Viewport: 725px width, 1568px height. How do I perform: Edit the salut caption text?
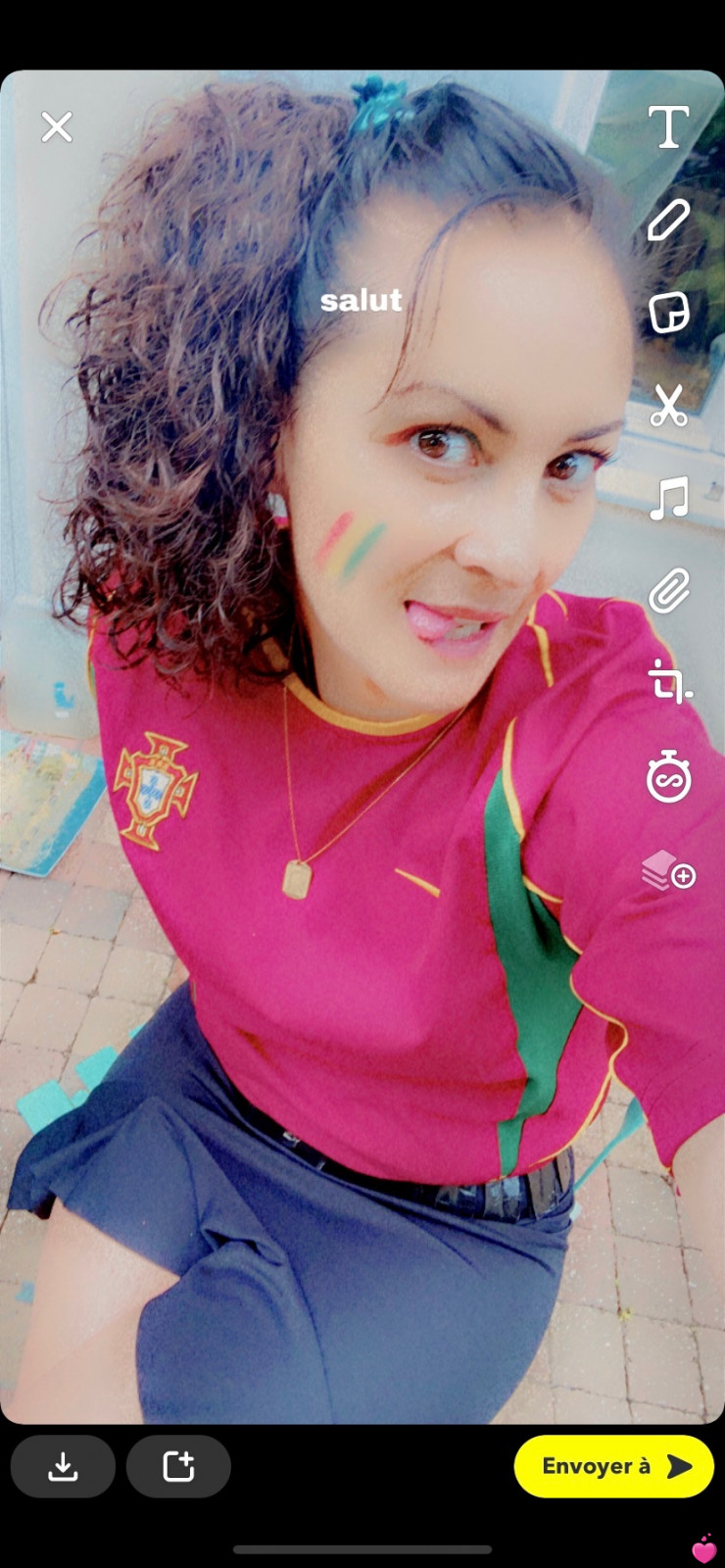pyautogui.click(x=362, y=300)
